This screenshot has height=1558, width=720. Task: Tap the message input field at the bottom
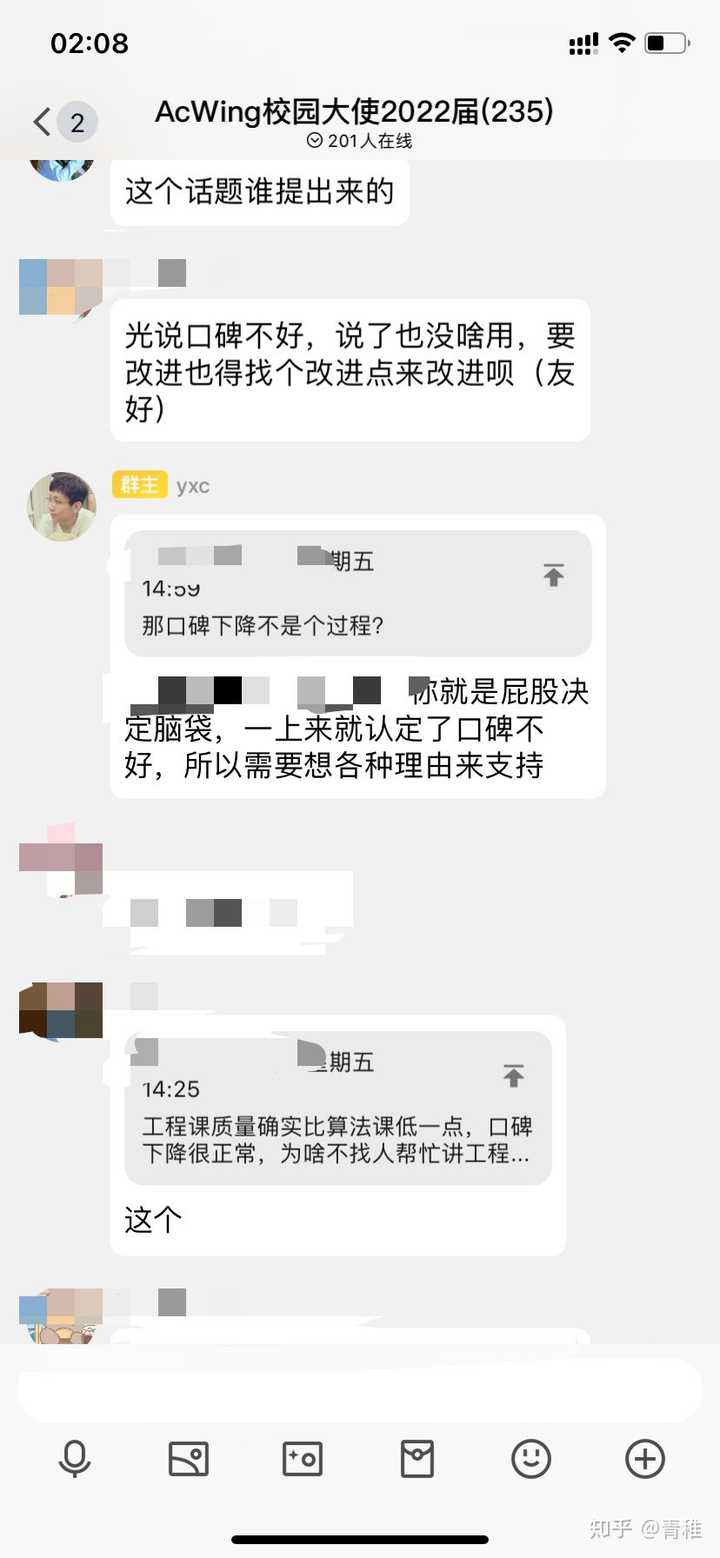(x=360, y=1390)
